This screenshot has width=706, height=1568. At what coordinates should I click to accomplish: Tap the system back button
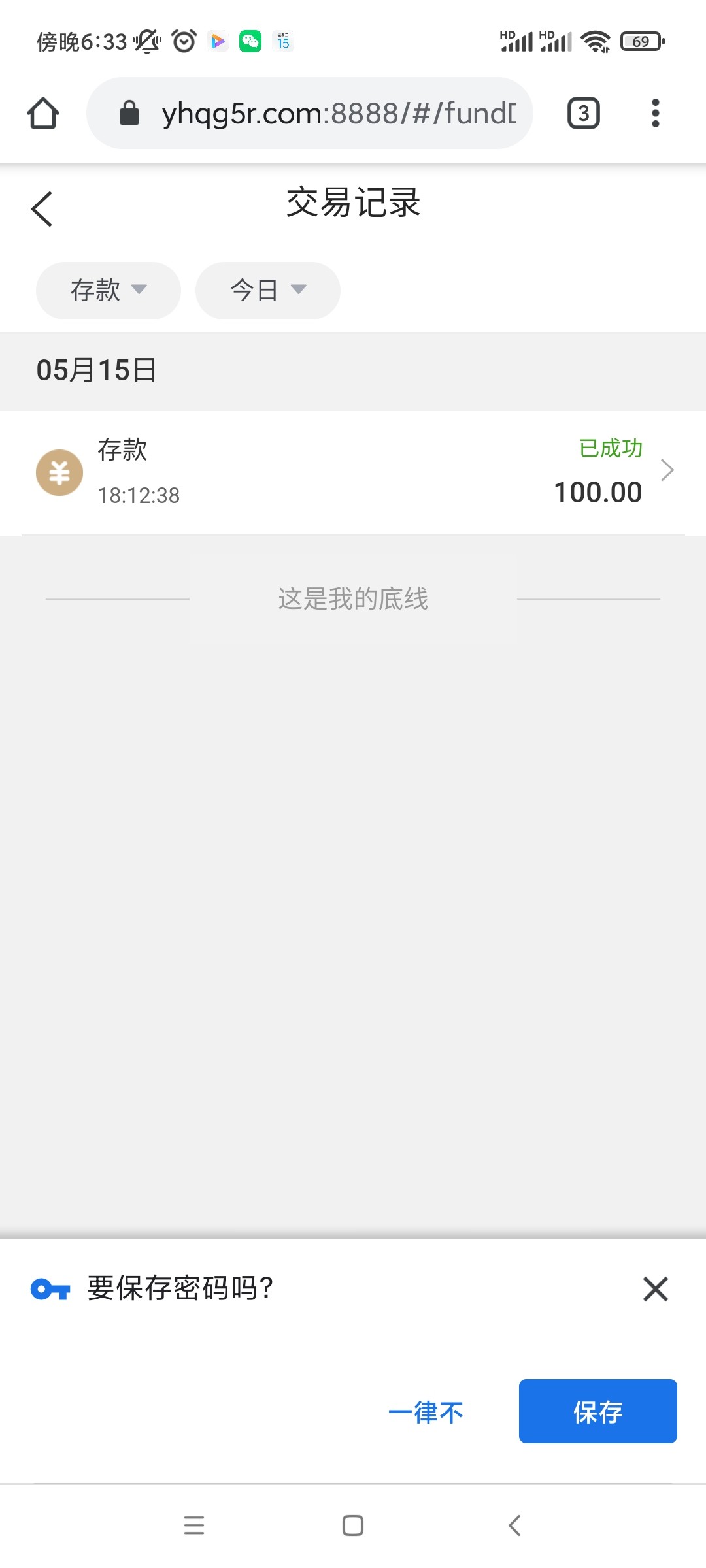(514, 1526)
